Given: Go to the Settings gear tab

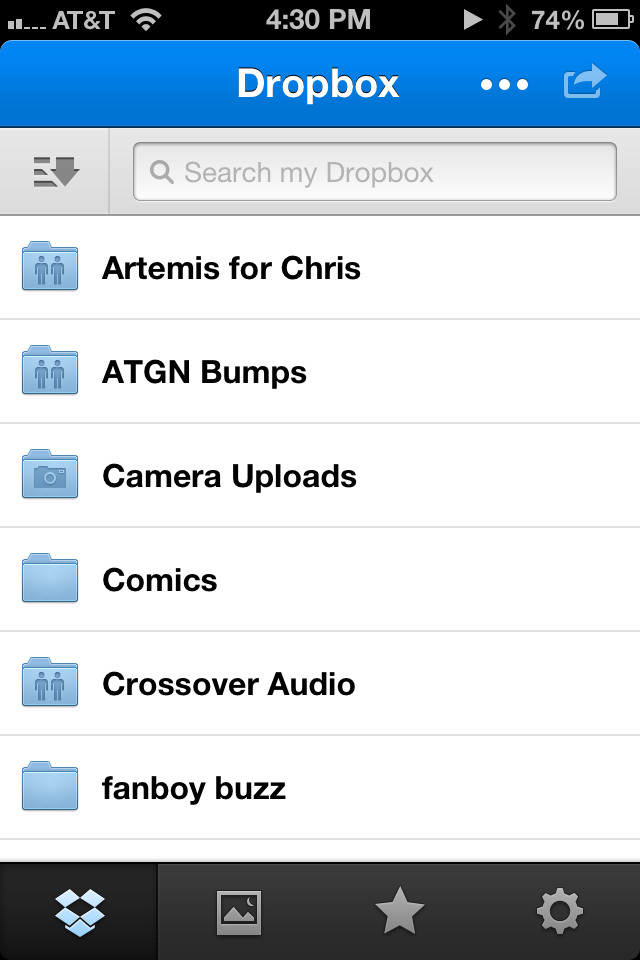Looking at the screenshot, I should point(559,912).
